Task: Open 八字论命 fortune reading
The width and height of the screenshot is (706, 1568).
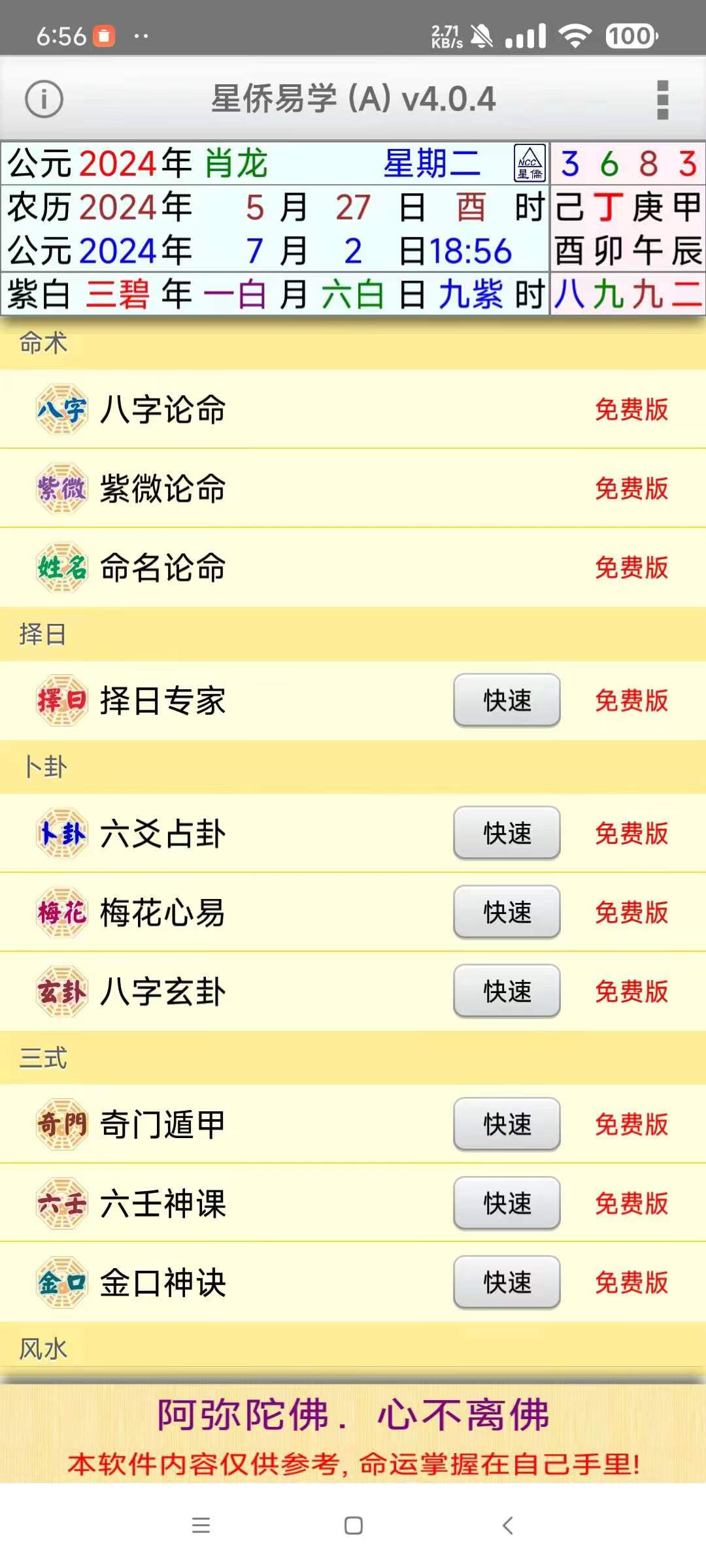Action: click(163, 410)
